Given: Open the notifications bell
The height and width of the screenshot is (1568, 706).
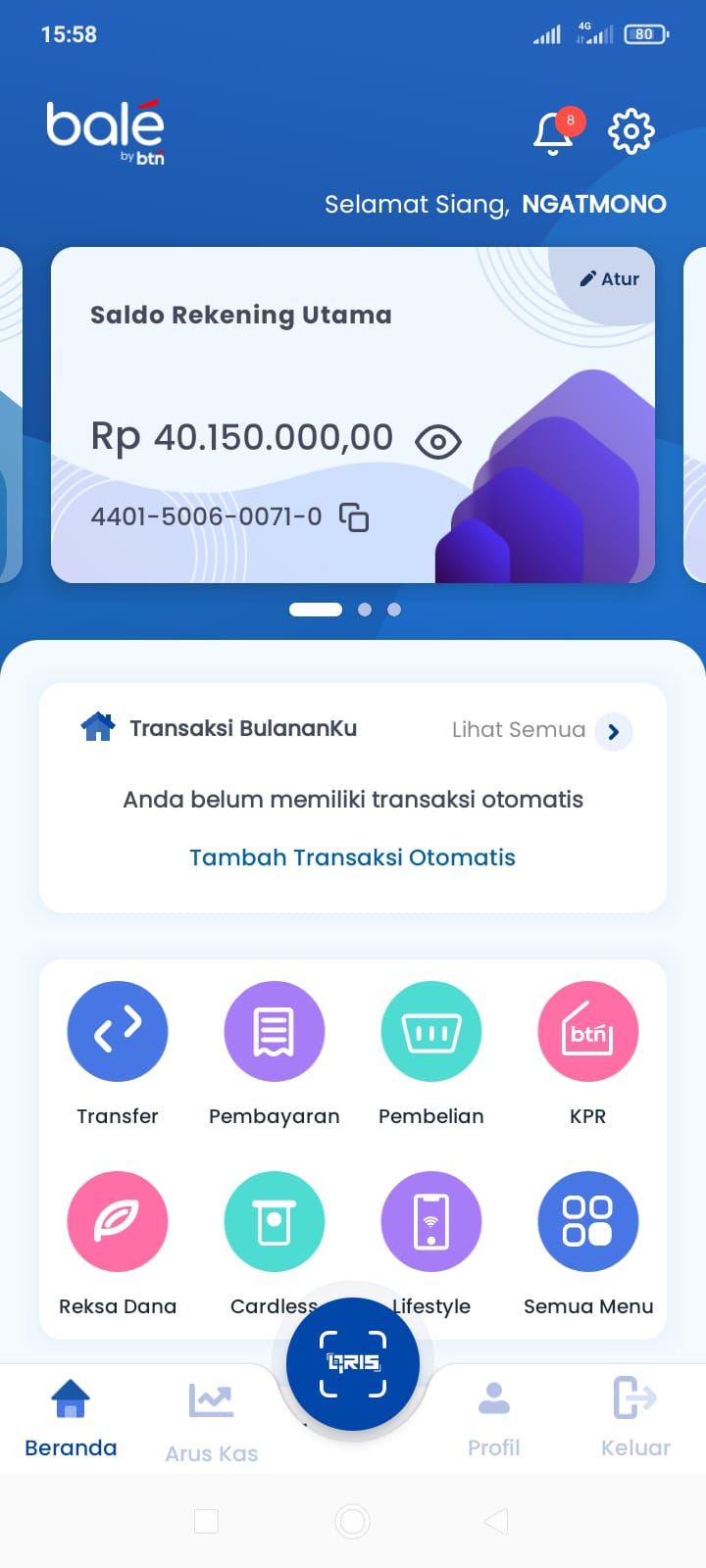Looking at the screenshot, I should point(553,133).
